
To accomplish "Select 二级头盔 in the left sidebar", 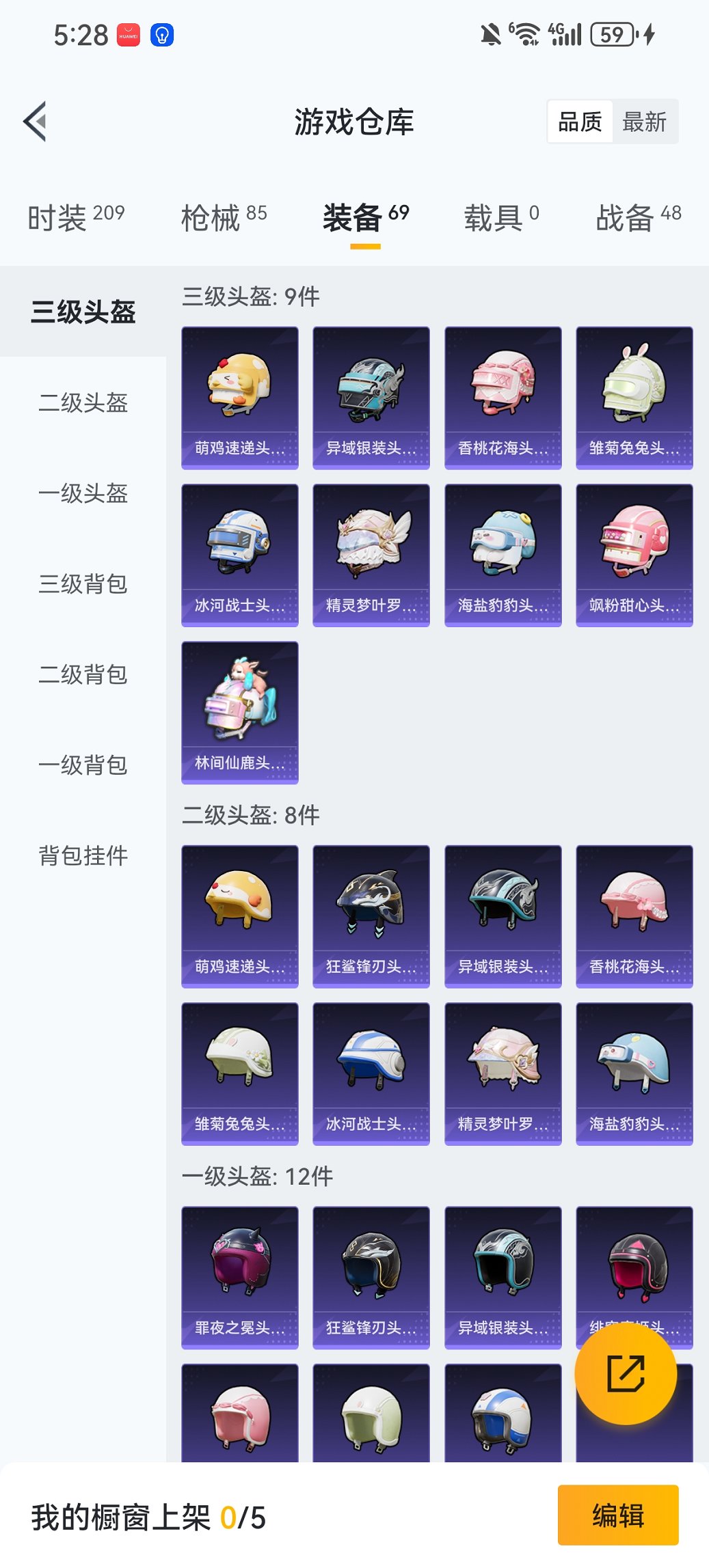I will (x=83, y=404).
